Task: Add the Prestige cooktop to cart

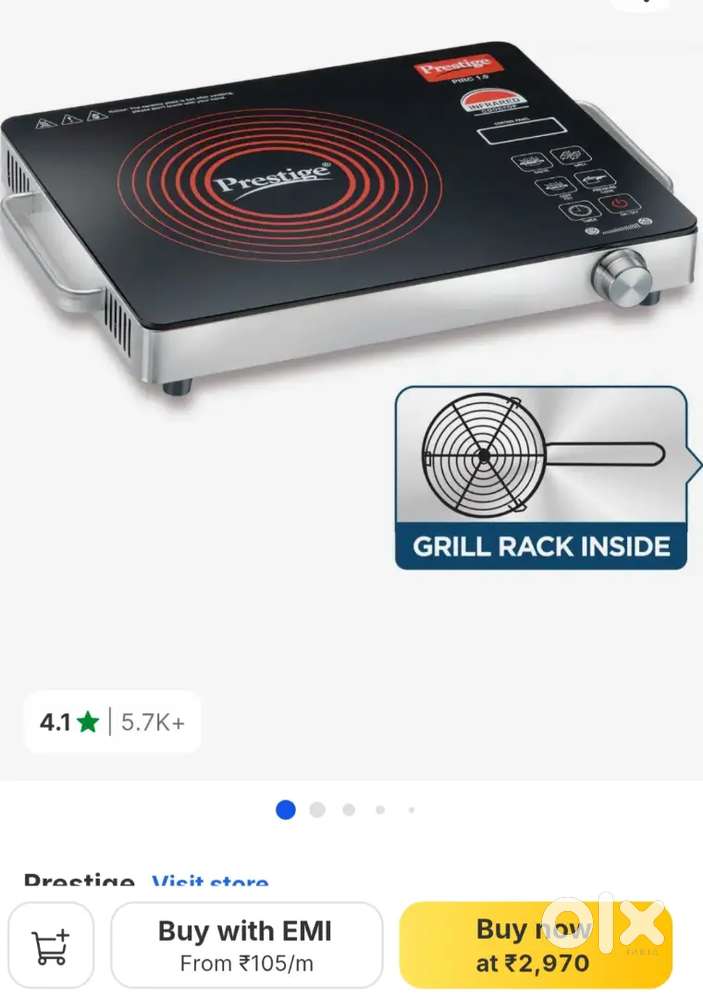Action: (51, 945)
